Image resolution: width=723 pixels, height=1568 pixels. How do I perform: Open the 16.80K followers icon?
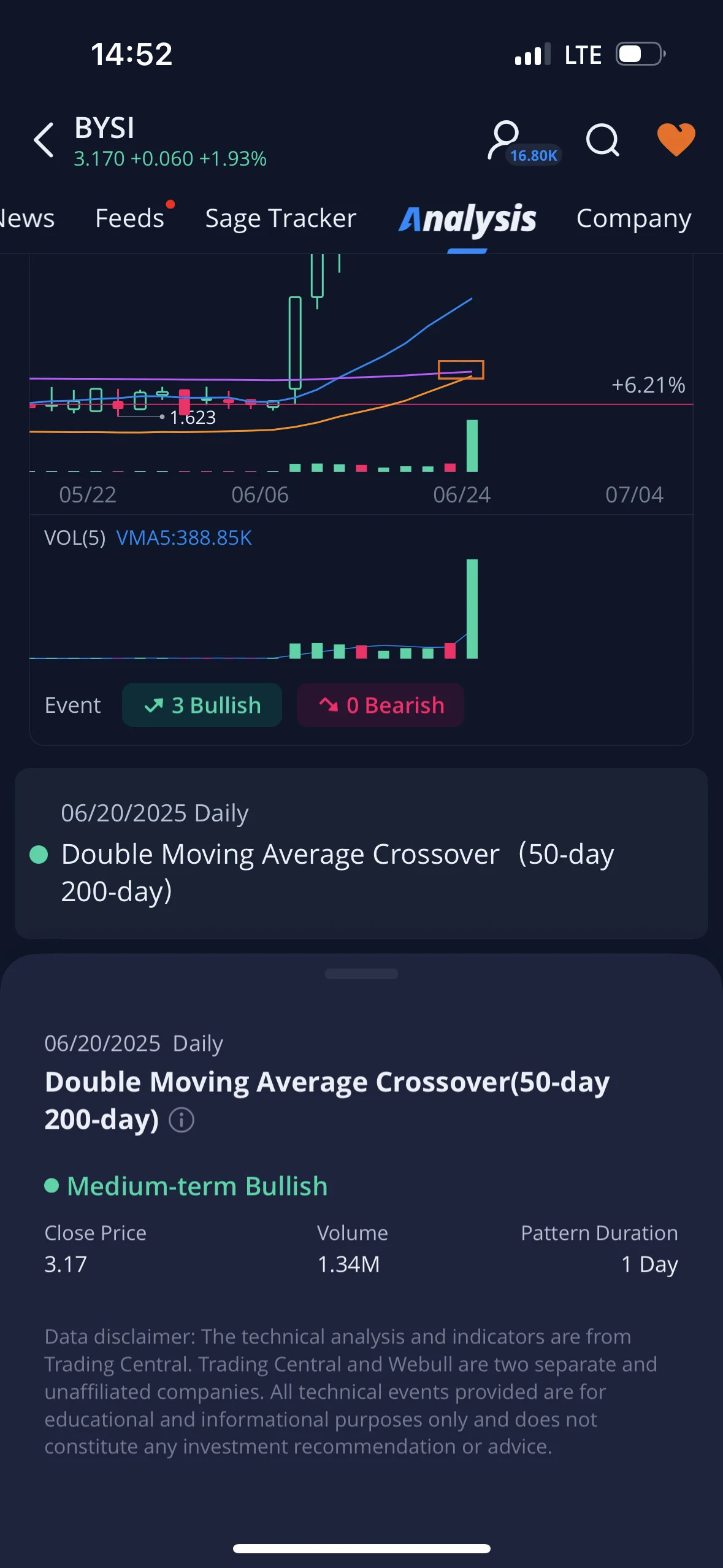[522, 142]
